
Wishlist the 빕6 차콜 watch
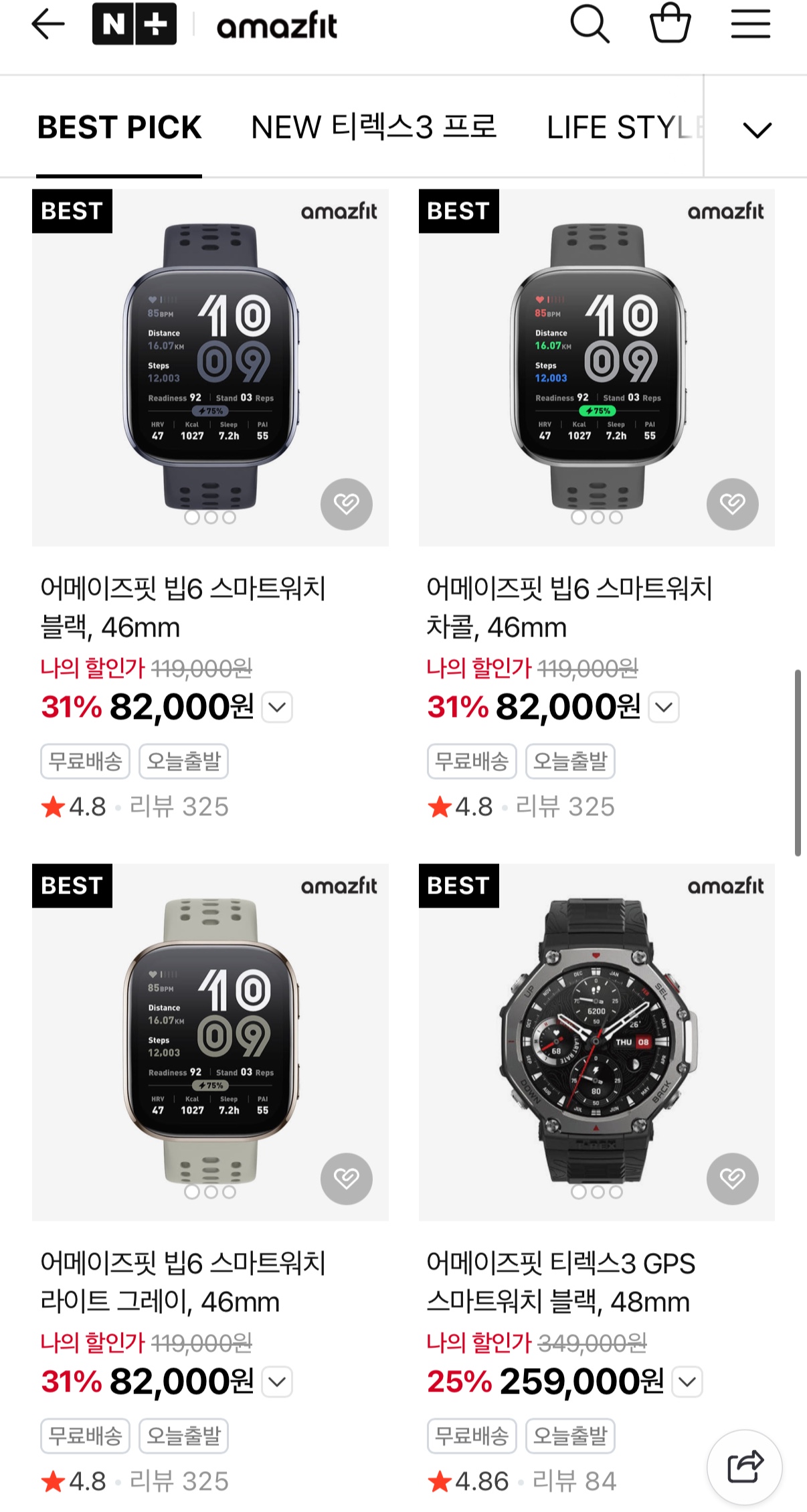click(732, 504)
